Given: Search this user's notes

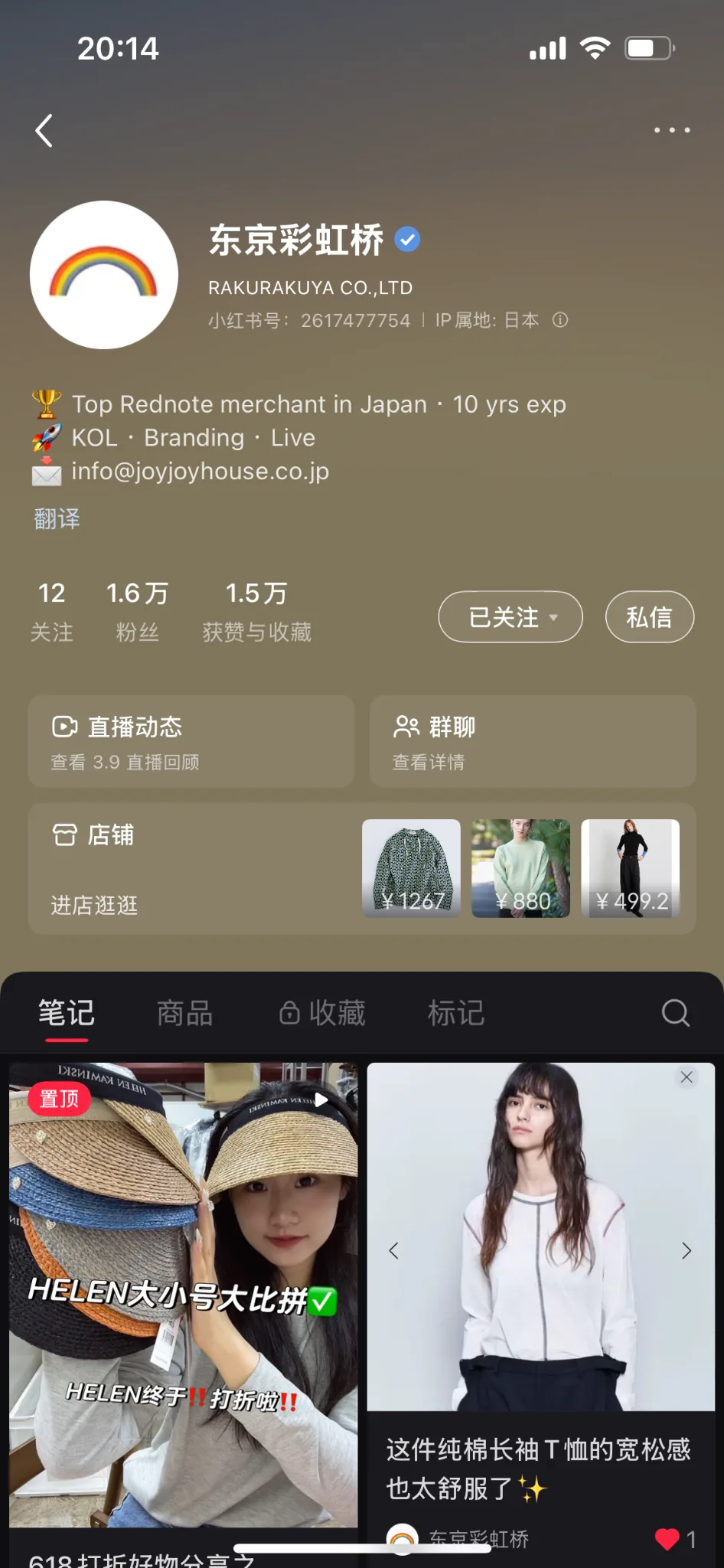Looking at the screenshot, I should tap(675, 1013).
